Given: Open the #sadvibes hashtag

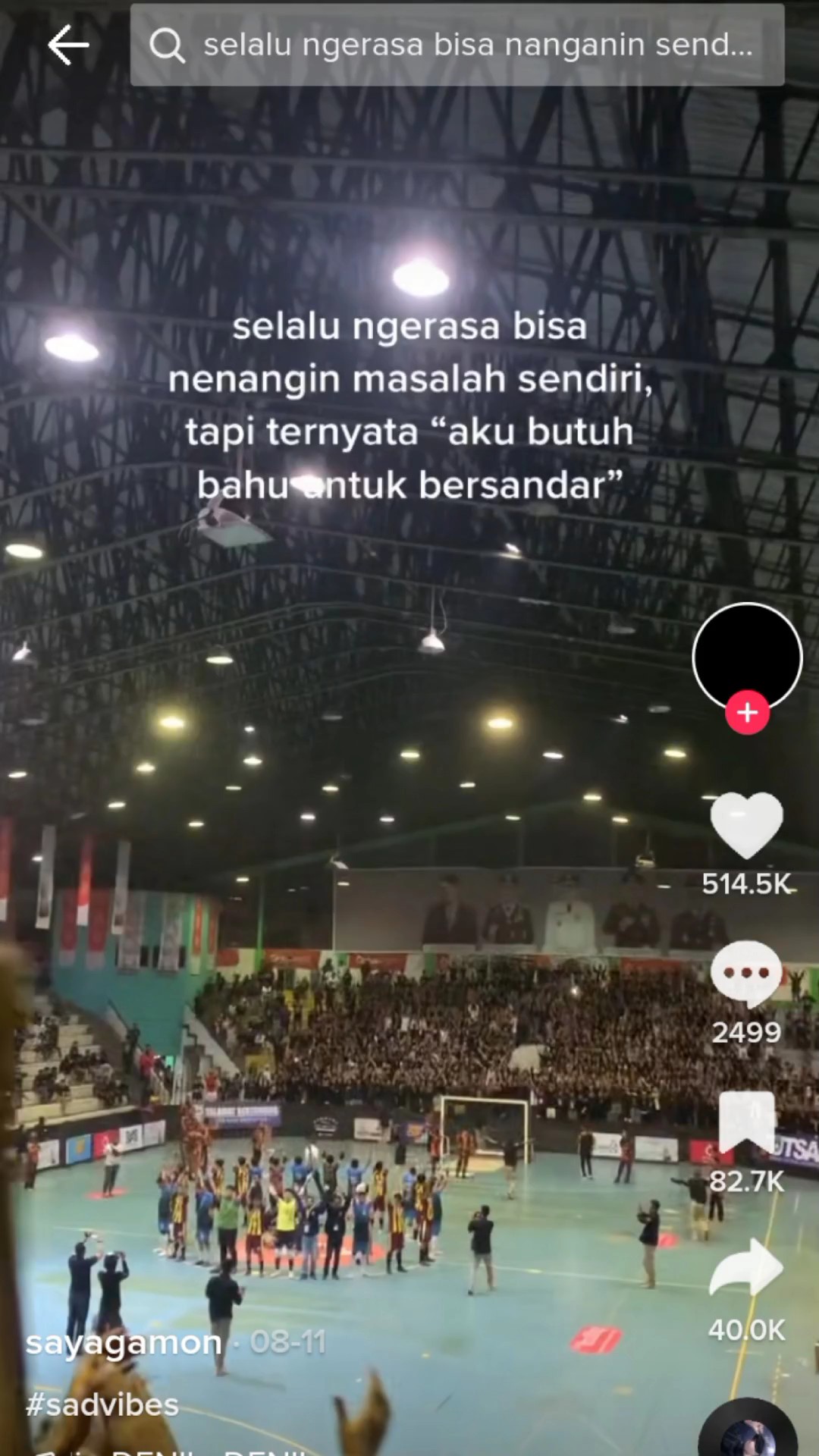Looking at the screenshot, I should (102, 1405).
